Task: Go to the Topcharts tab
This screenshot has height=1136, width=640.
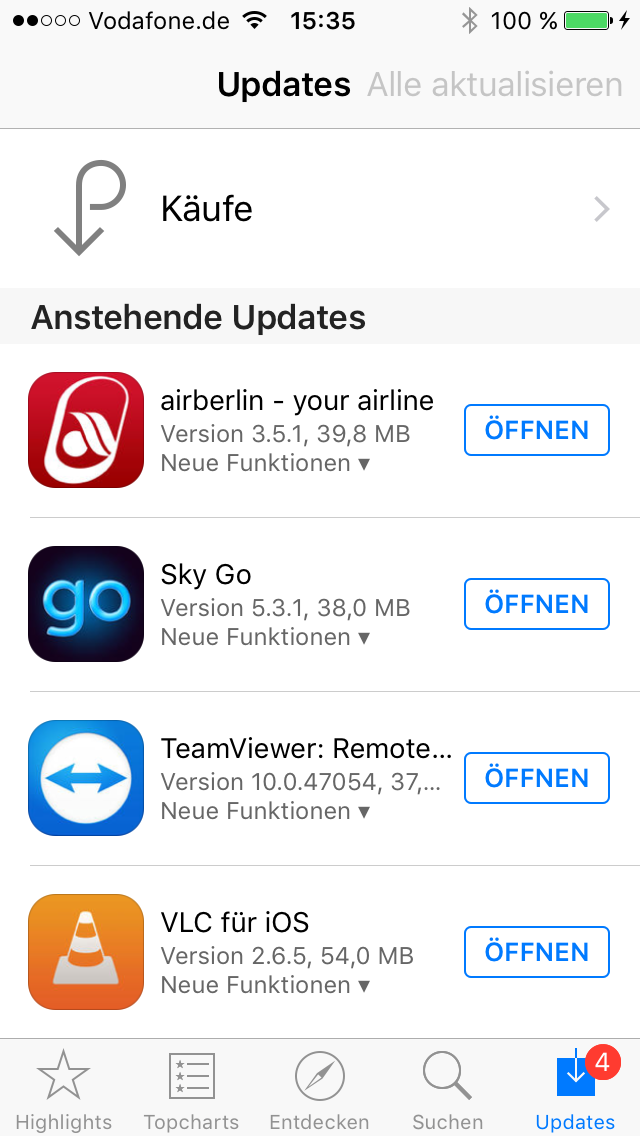Action: coord(191,1089)
